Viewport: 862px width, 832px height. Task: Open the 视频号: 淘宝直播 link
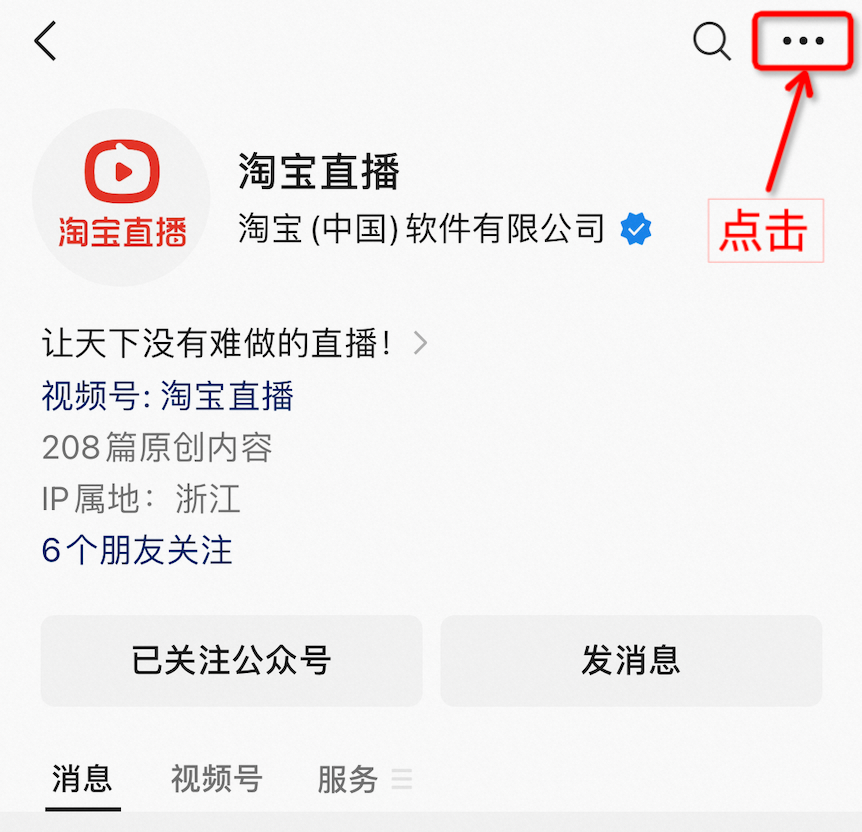168,396
